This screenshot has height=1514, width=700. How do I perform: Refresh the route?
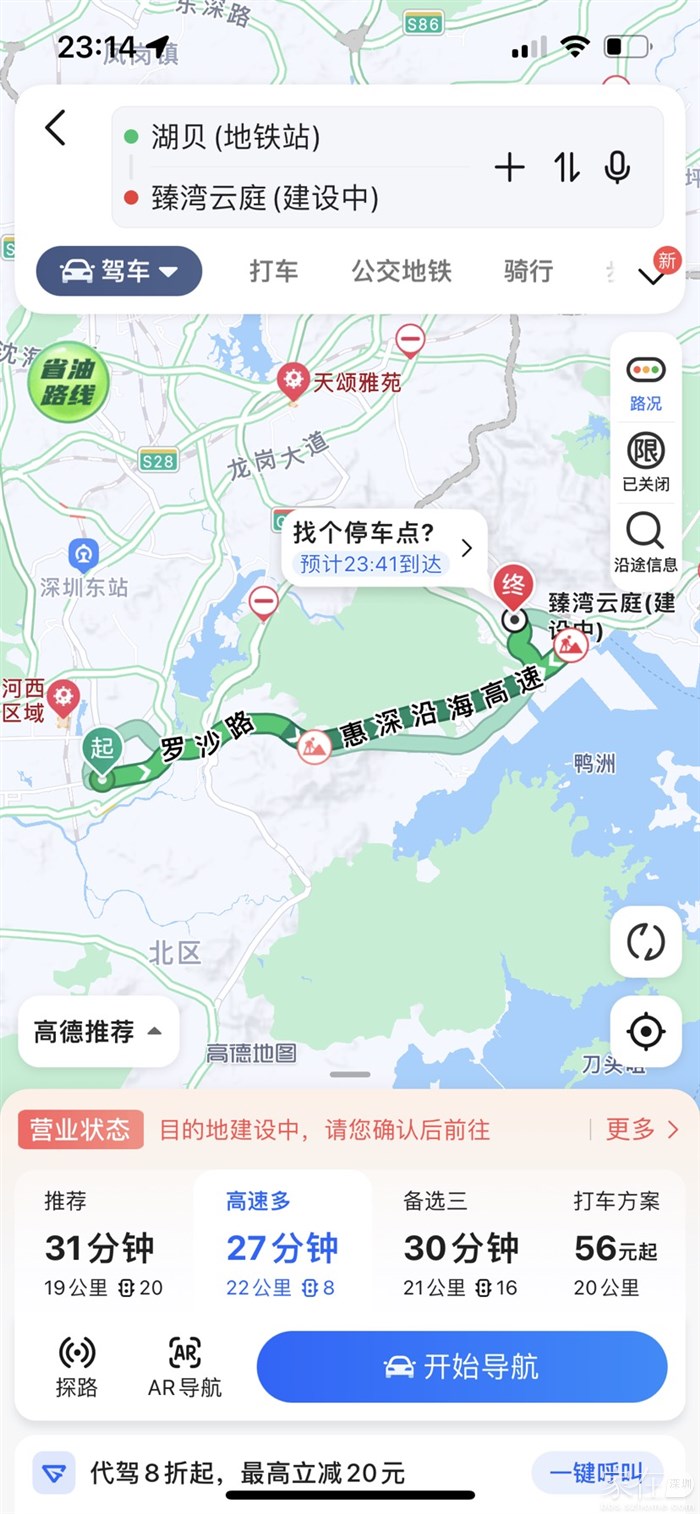coord(646,942)
